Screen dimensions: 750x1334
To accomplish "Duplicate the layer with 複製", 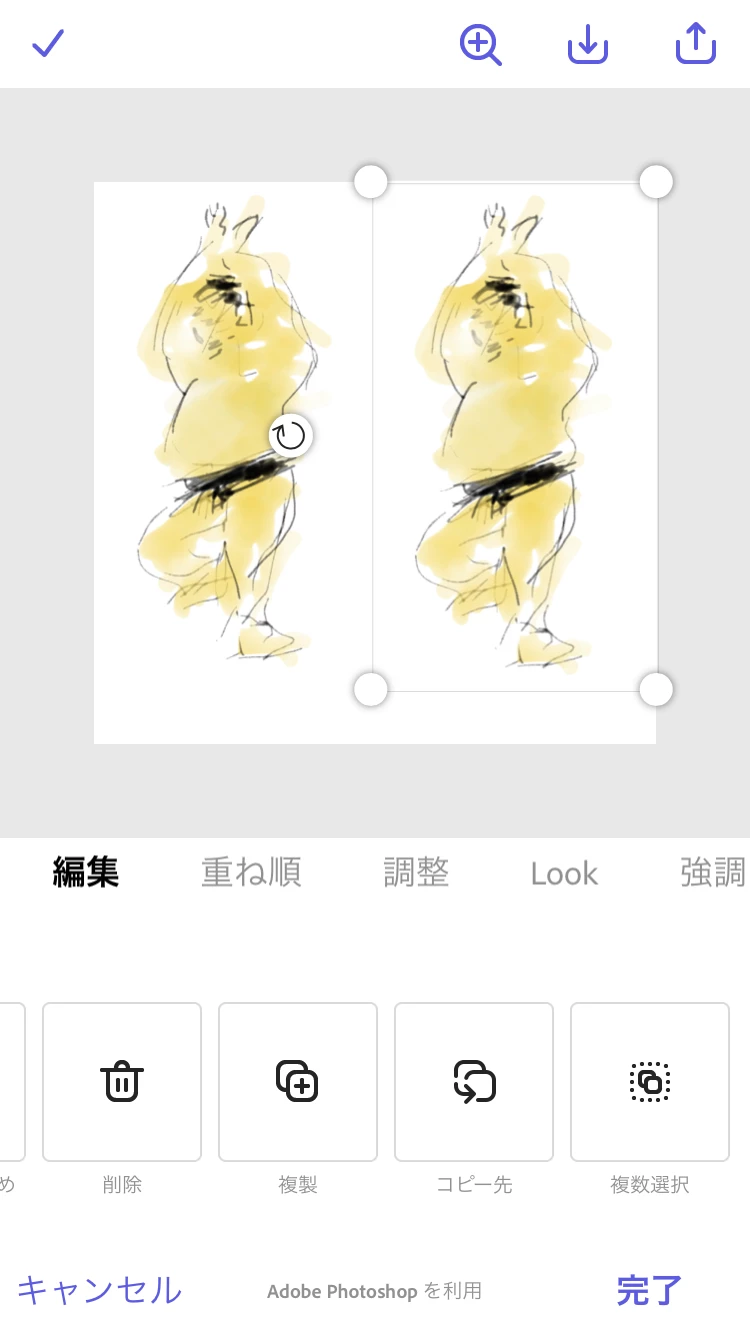I will [x=298, y=1082].
